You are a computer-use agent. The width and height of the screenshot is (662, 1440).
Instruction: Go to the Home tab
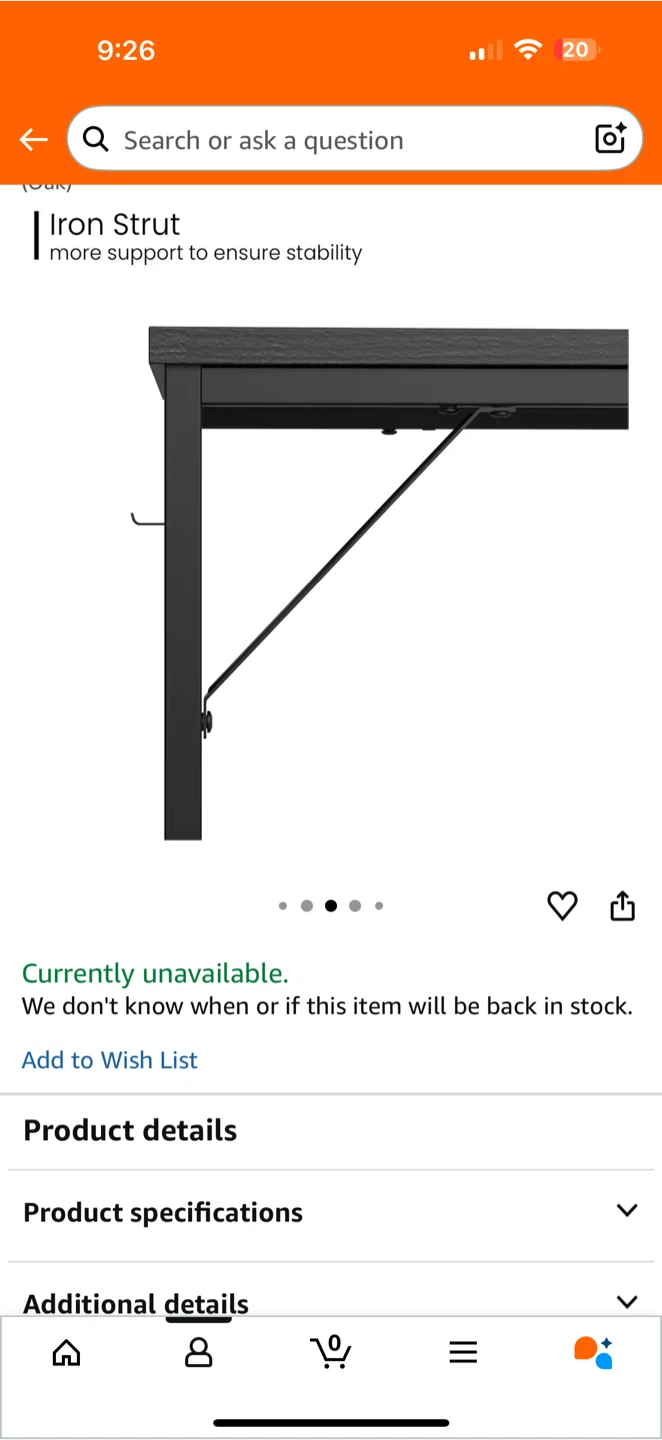coord(66,1353)
